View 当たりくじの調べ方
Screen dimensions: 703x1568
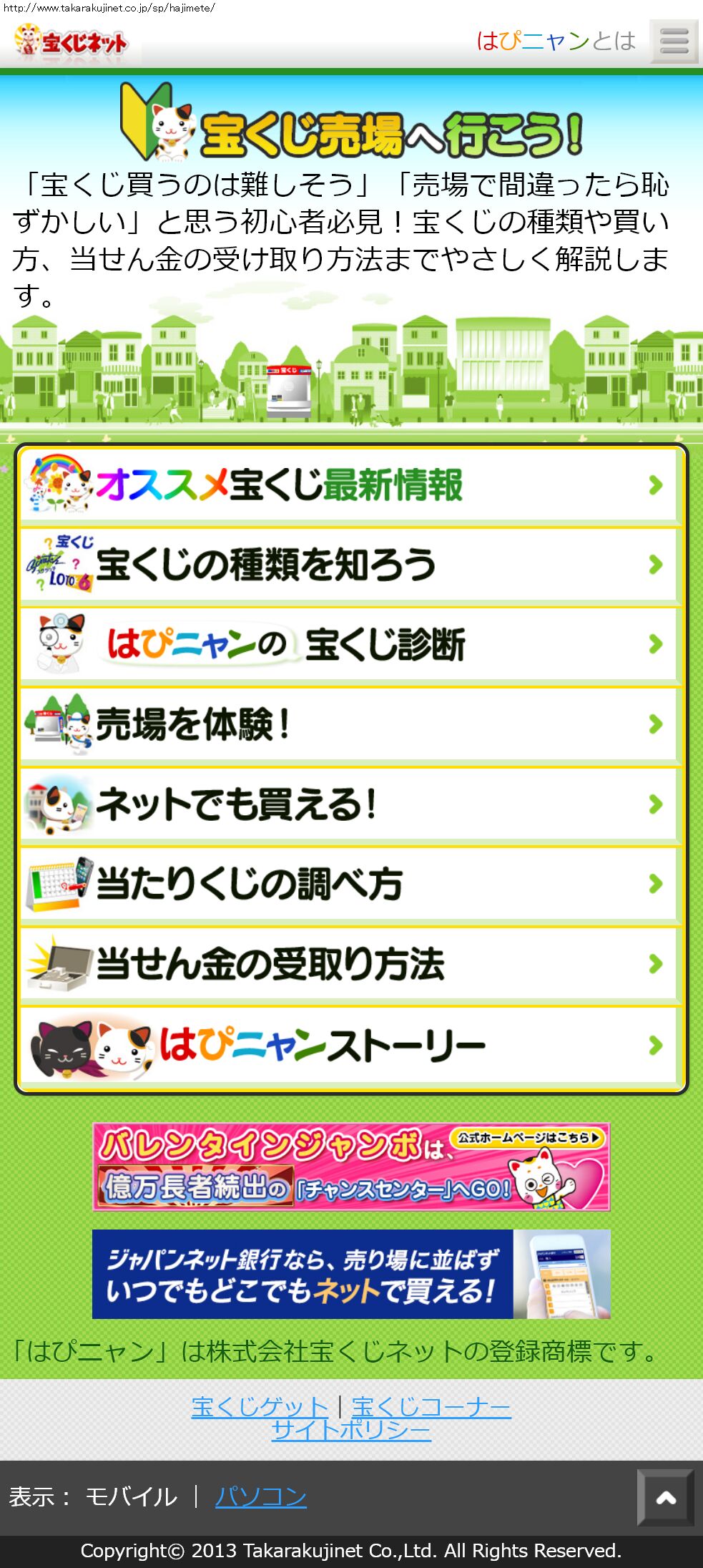click(349, 884)
